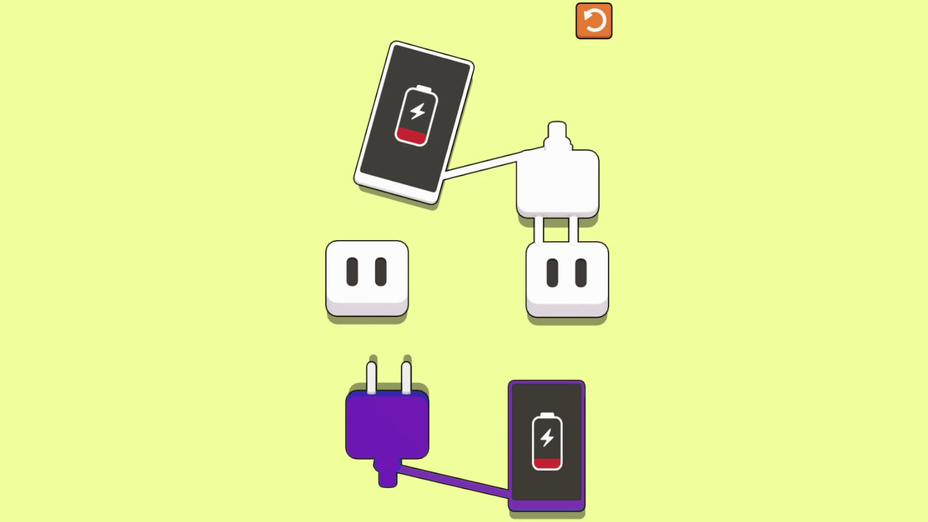This screenshot has width=928, height=522.
Task: Restart the level with the orange reset button
Action: tap(593, 21)
